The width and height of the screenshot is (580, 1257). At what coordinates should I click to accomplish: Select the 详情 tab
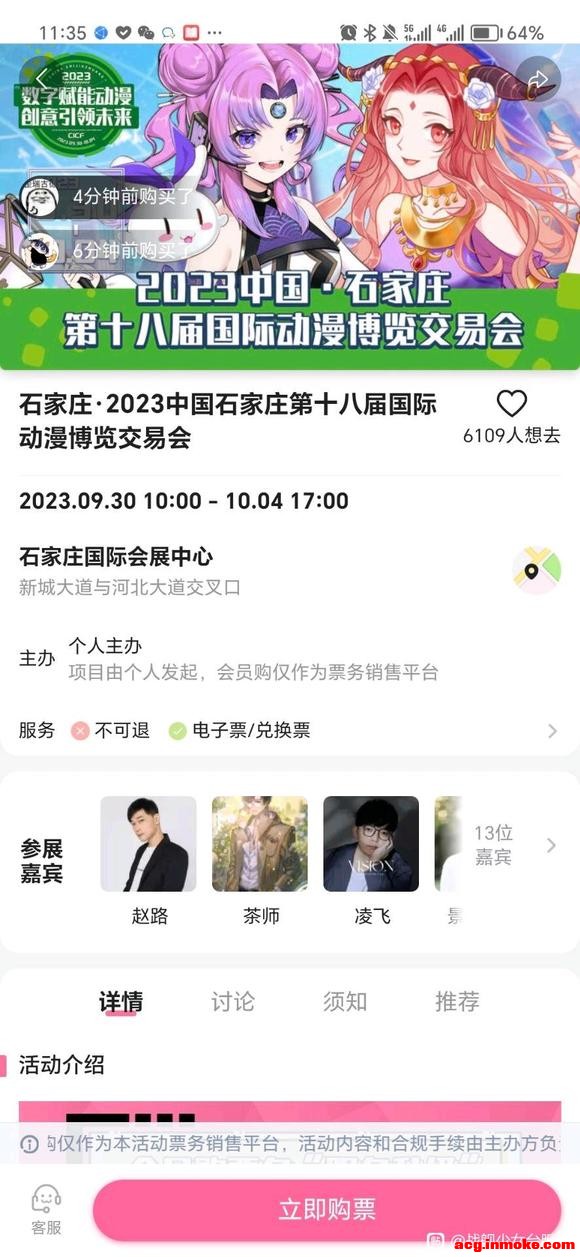point(121,1001)
